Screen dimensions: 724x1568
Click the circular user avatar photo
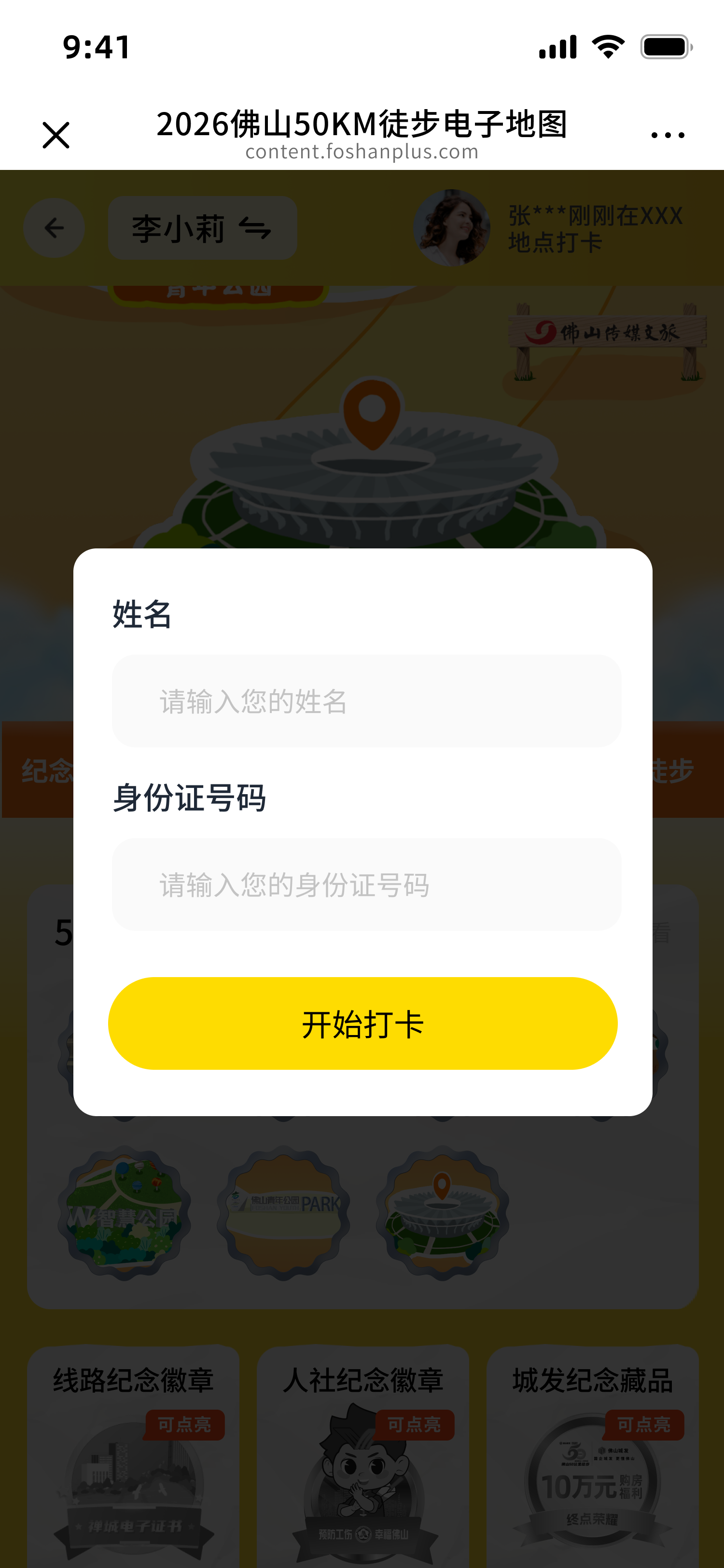click(x=453, y=228)
